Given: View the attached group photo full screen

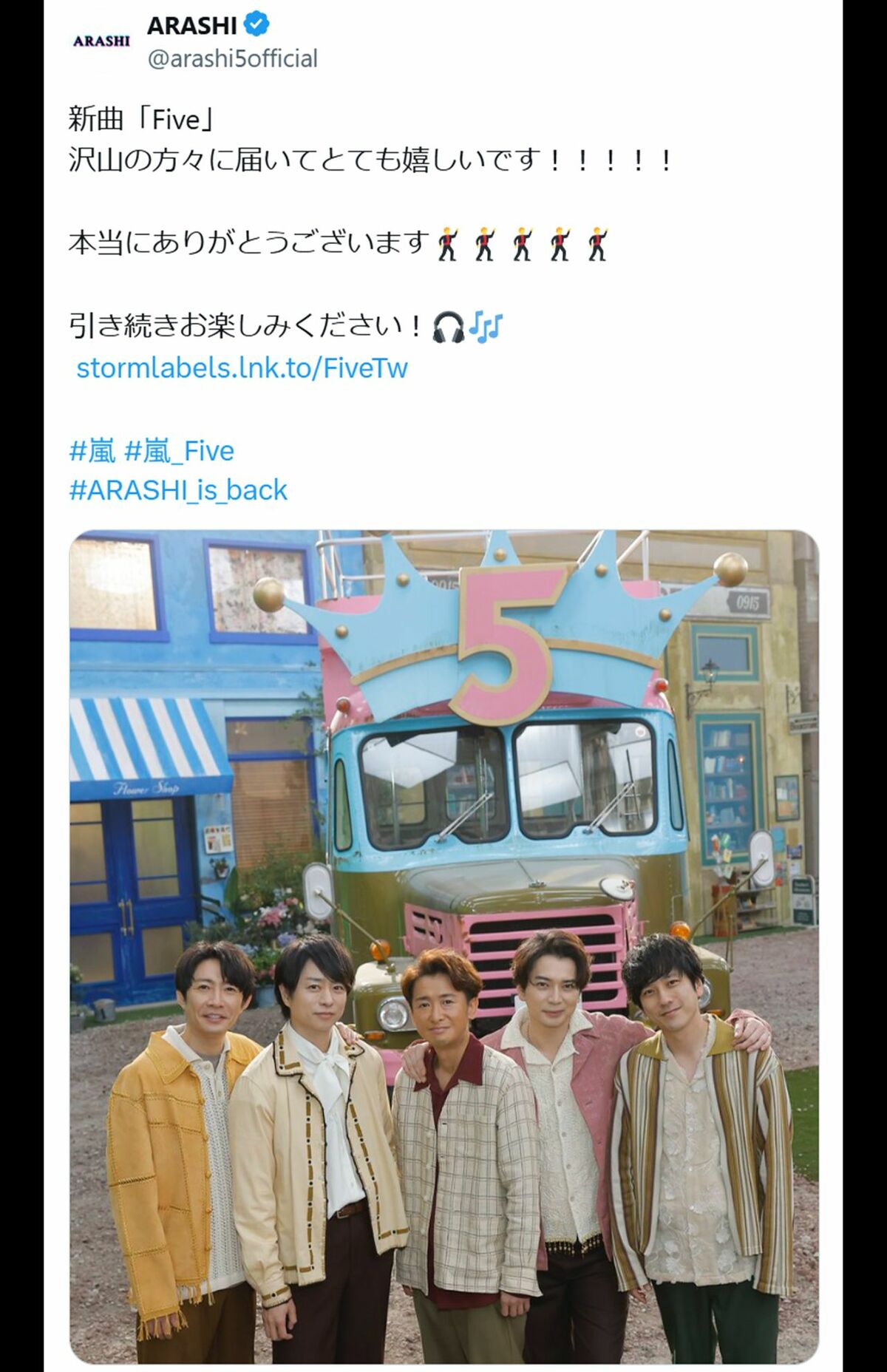Looking at the screenshot, I should (x=443, y=946).
